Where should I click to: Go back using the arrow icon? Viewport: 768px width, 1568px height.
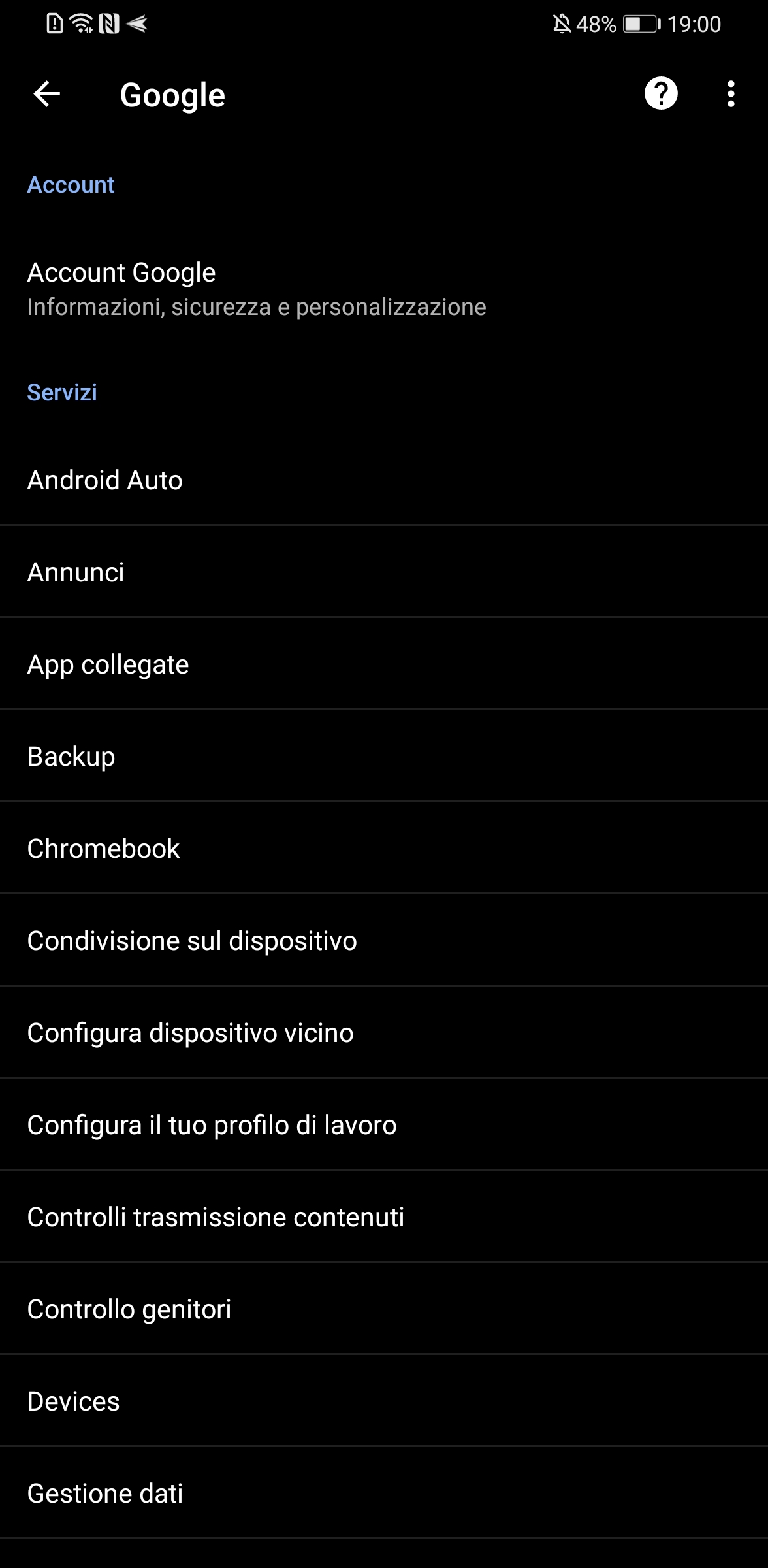click(x=47, y=94)
